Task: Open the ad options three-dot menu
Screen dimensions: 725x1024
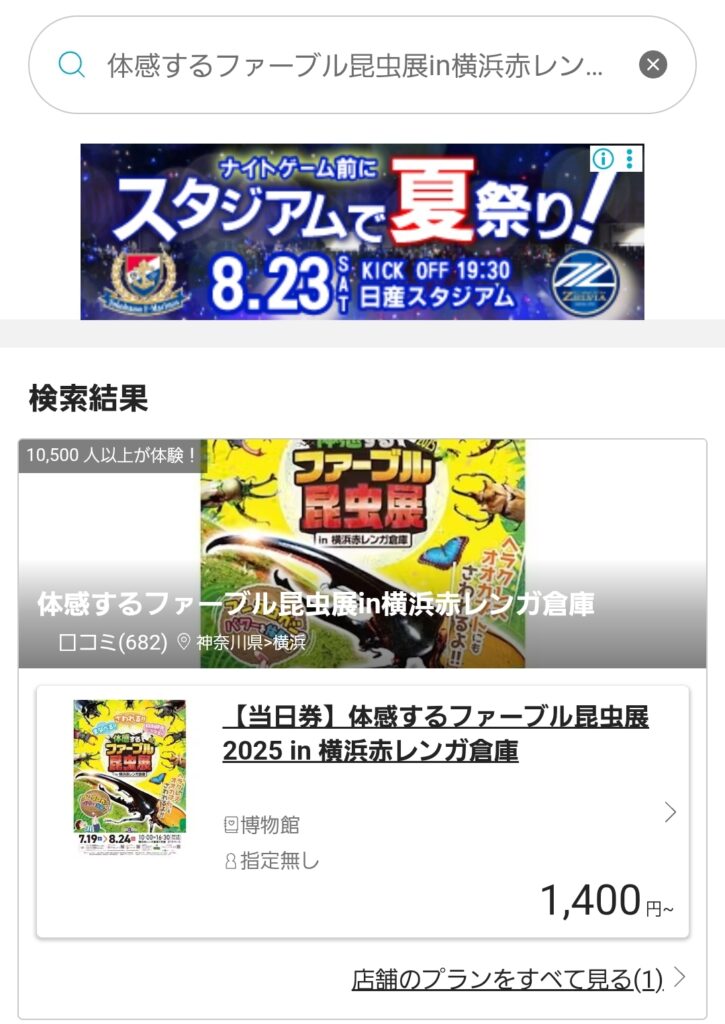Action: (x=630, y=158)
